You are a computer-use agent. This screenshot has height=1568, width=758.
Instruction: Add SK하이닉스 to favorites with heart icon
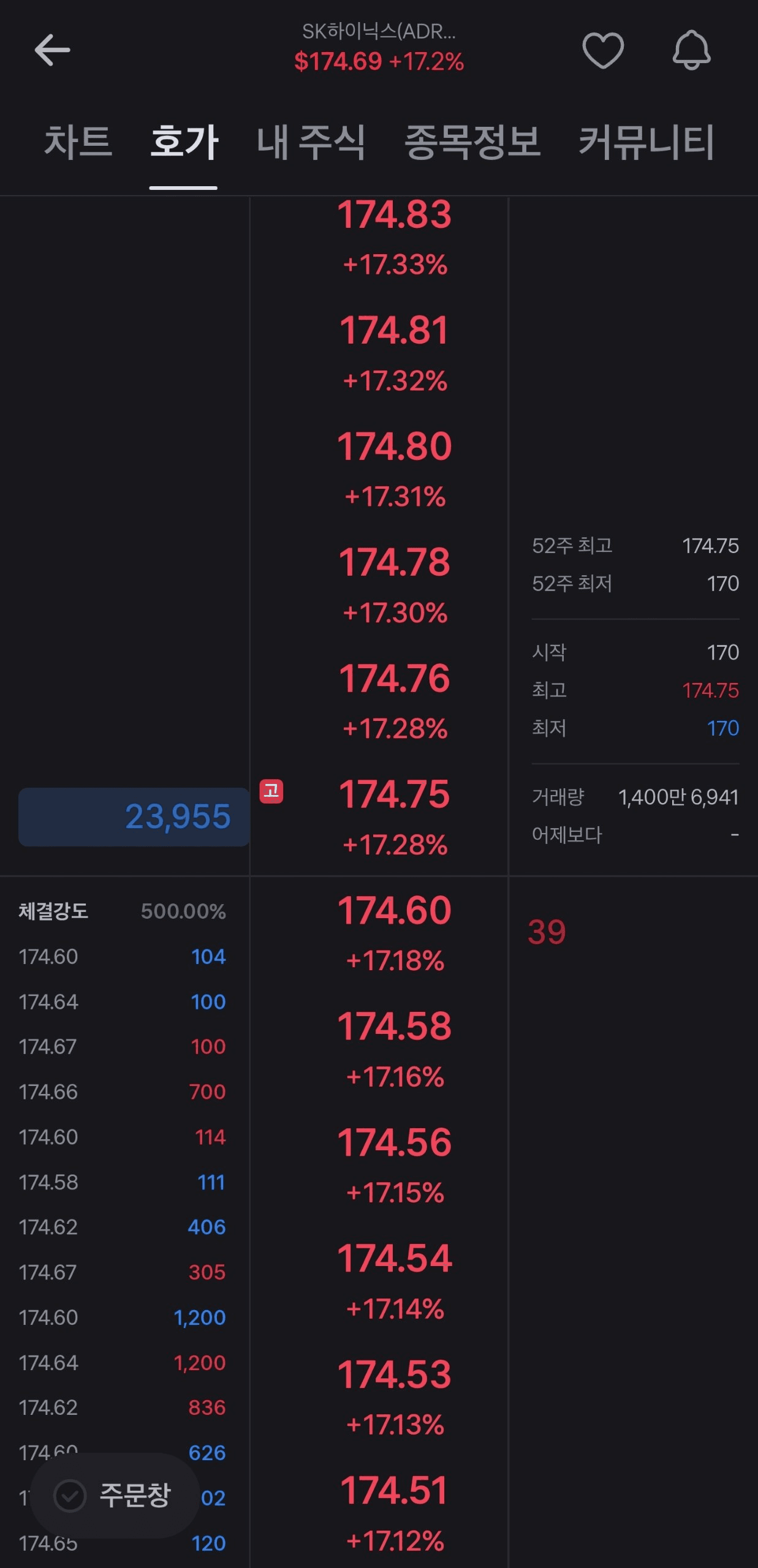[x=603, y=50]
